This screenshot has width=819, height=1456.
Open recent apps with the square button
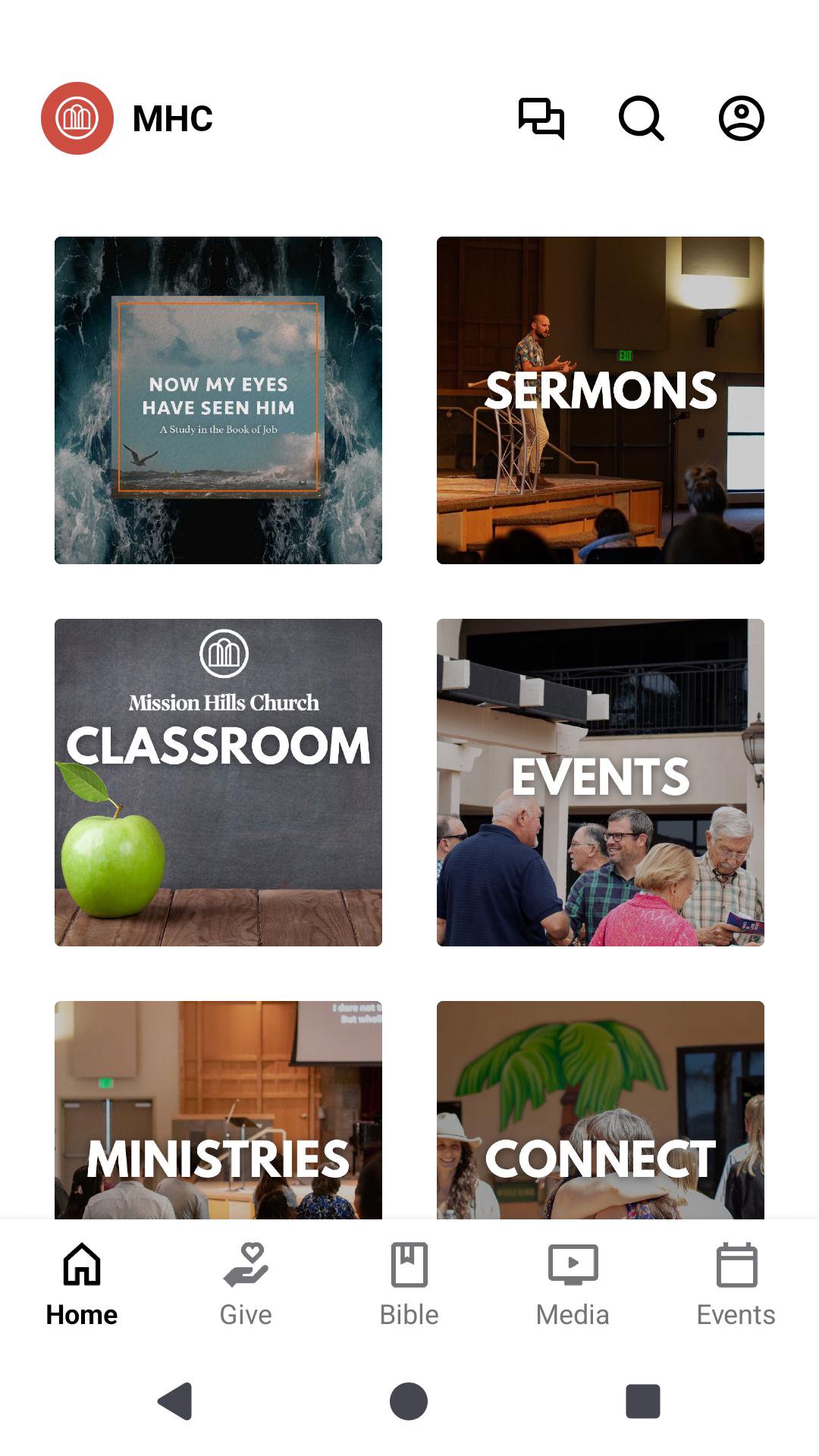[x=642, y=1401]
